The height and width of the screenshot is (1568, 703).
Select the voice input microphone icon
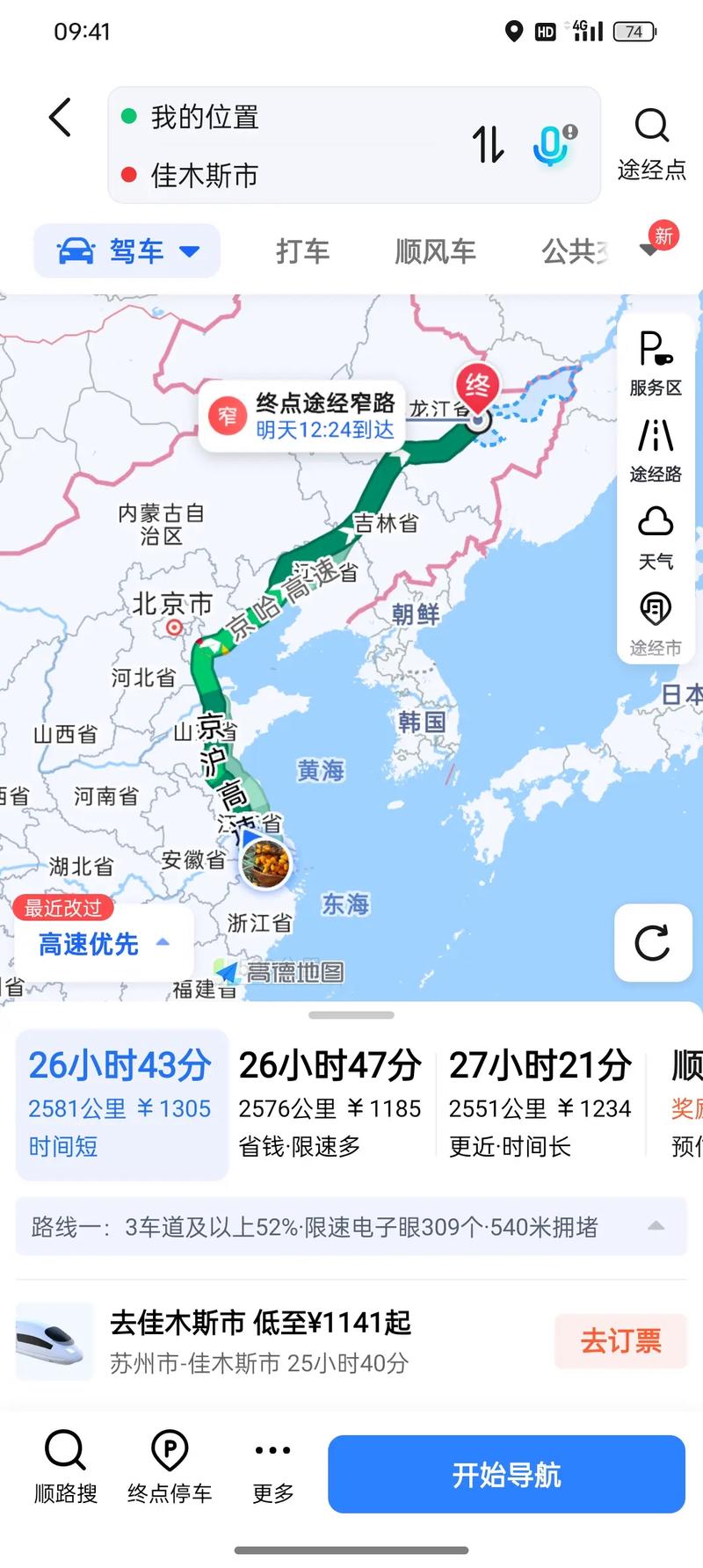tap(552, 145)
